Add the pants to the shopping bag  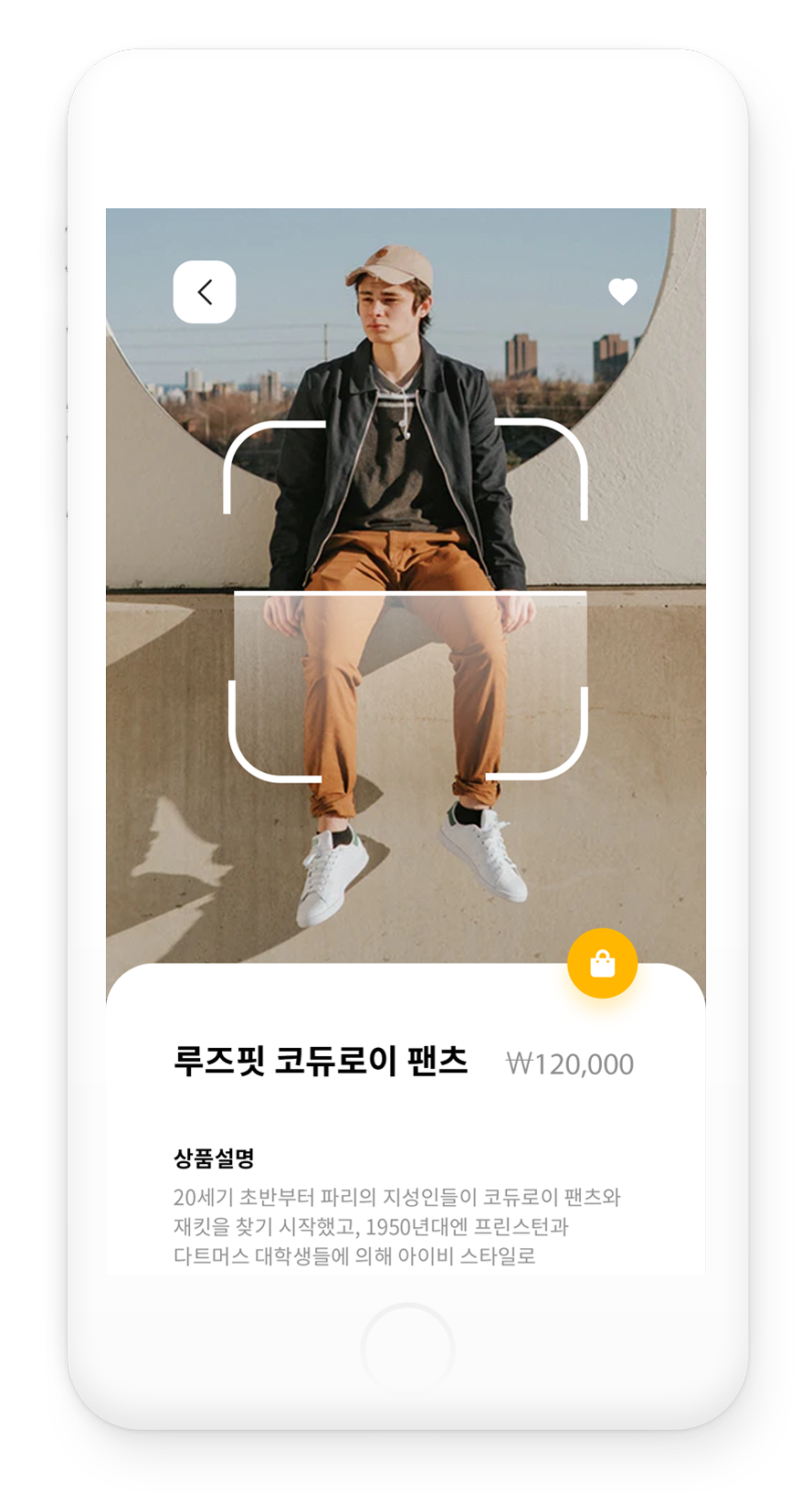coord(602,964)
